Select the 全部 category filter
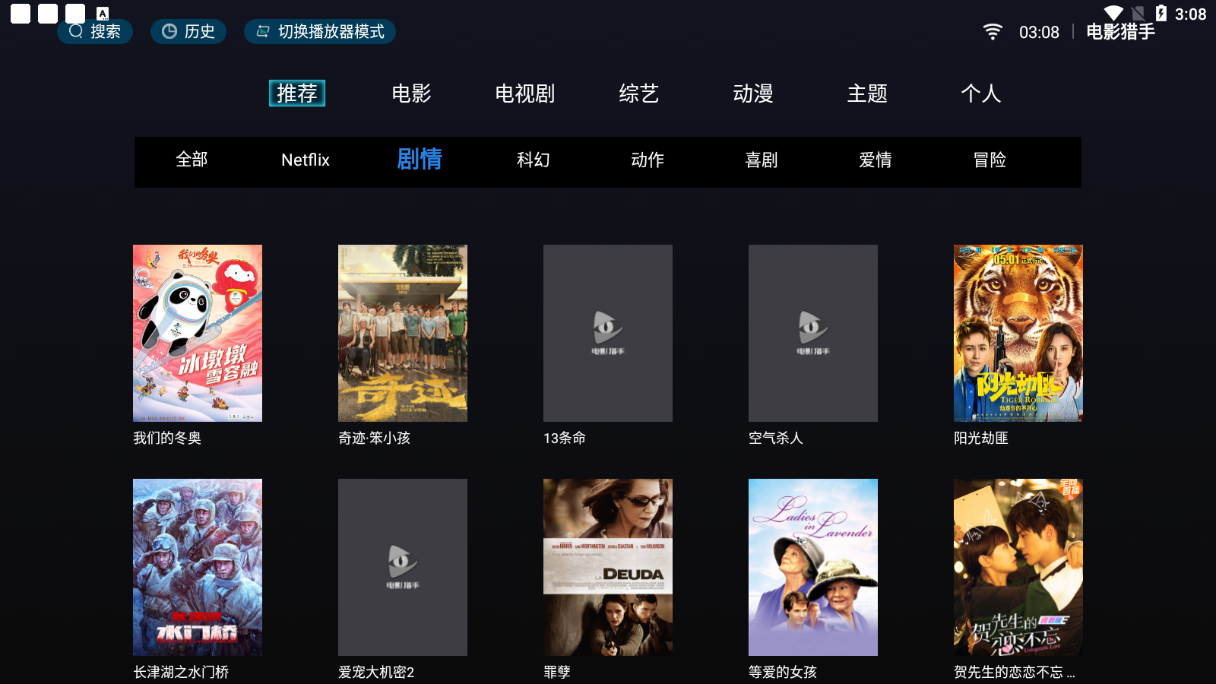This screenshot has width=1216, height=684. [192, 160]
